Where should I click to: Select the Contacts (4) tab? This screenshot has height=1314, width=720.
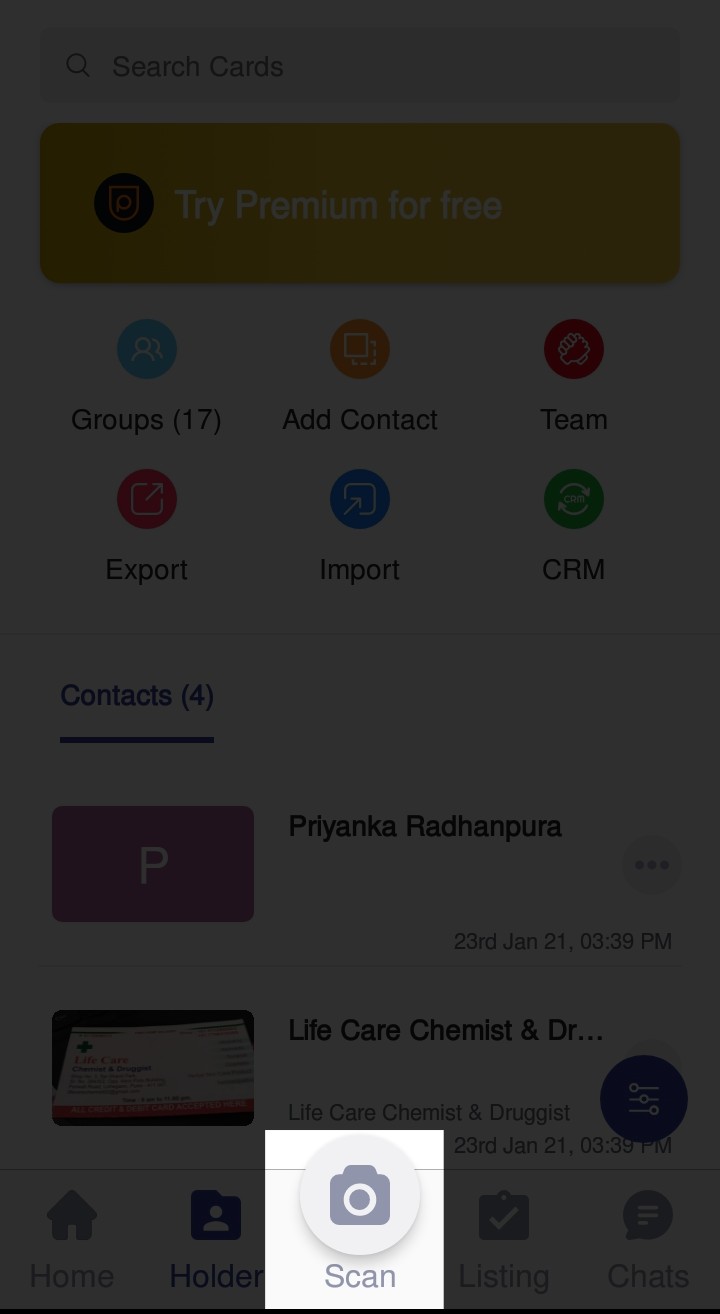137,696
